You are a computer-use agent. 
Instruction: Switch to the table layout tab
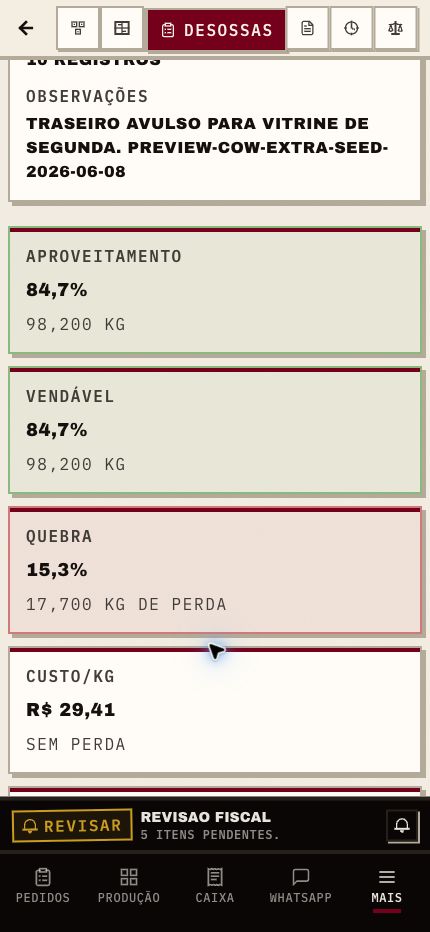click(122, 28)
